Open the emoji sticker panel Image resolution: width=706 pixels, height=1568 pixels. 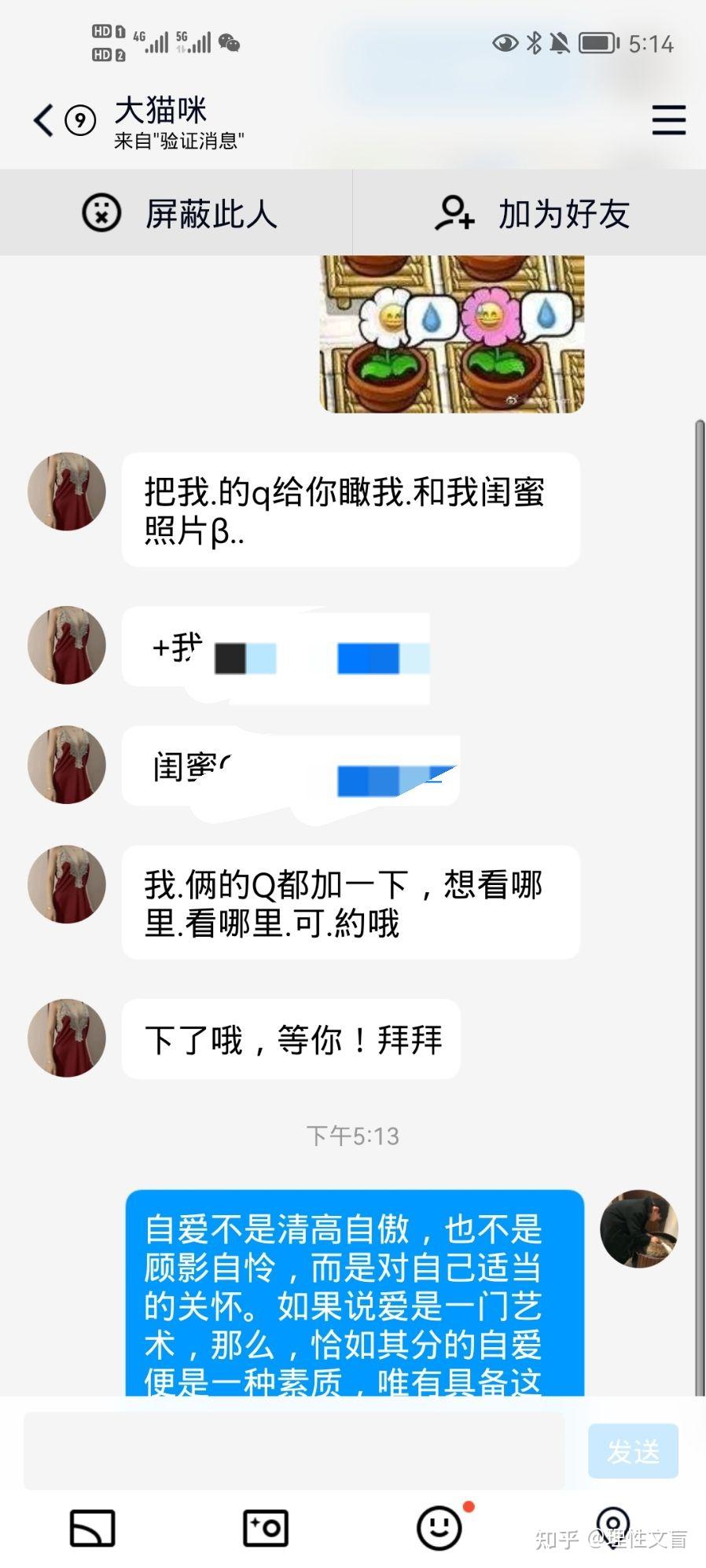click(x=439, y=1528)
